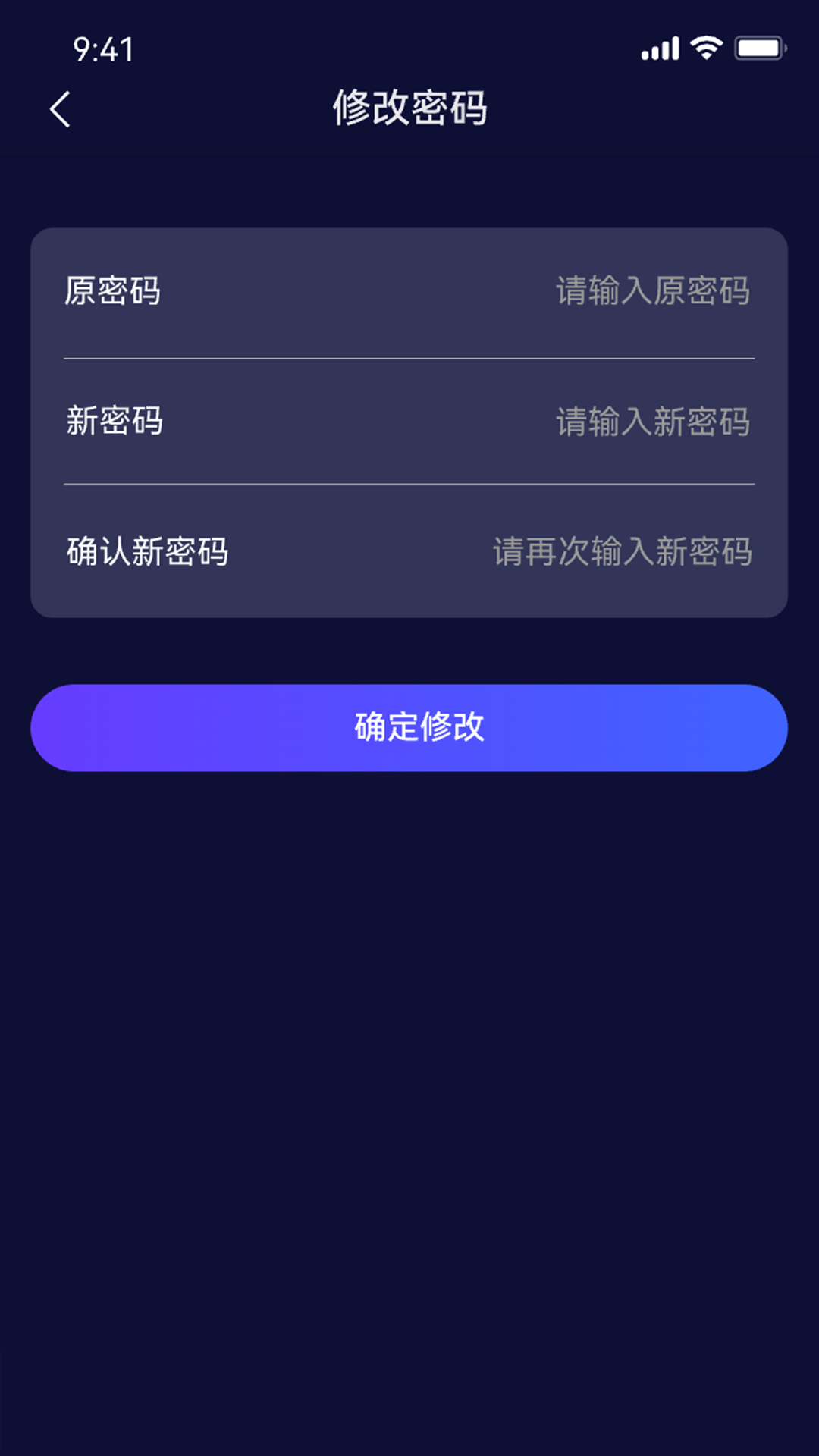Click the gradient 确定修改 button to submit
819x1456 pixels.
tap(409, 727)
